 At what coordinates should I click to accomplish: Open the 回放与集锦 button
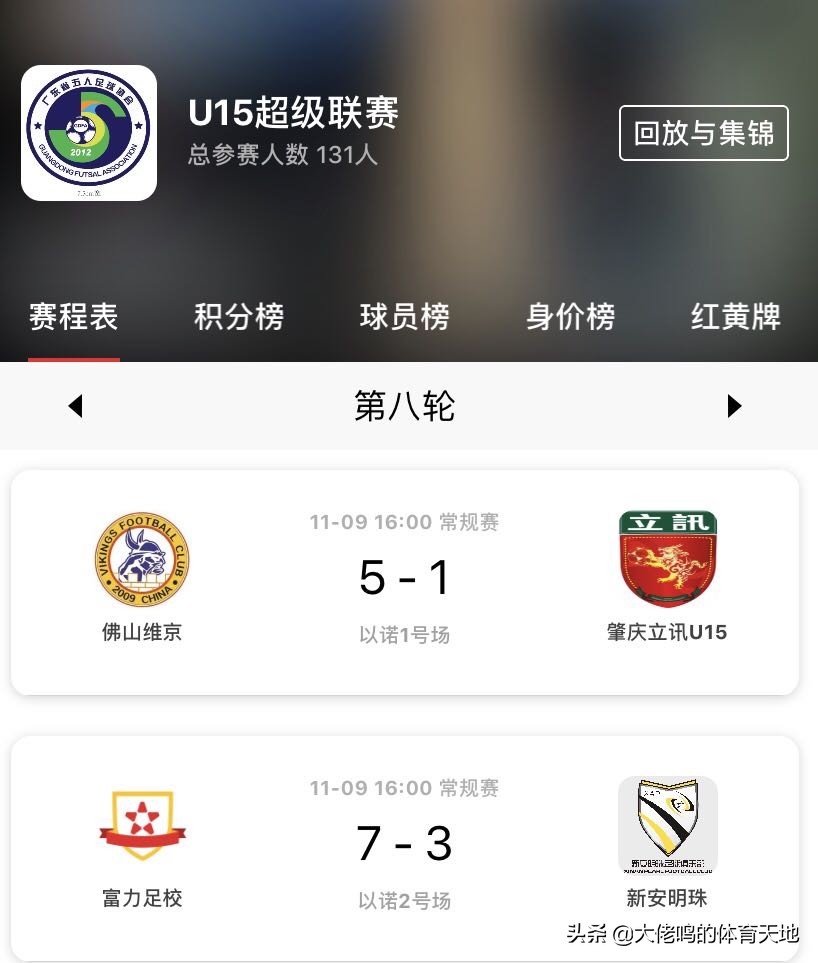click(703, 133)
